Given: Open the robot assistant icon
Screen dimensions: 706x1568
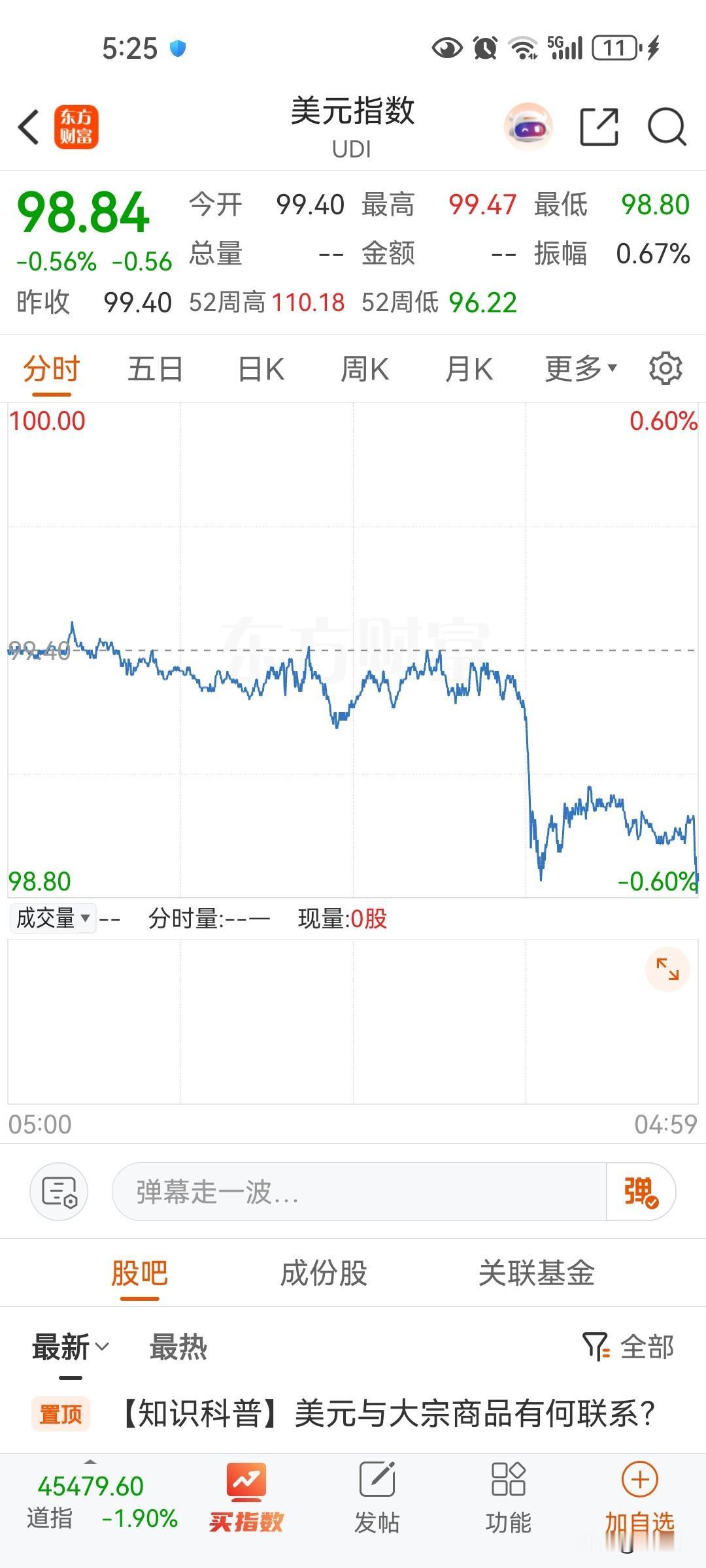Looking at the screenshot, I should pos(528,127).
